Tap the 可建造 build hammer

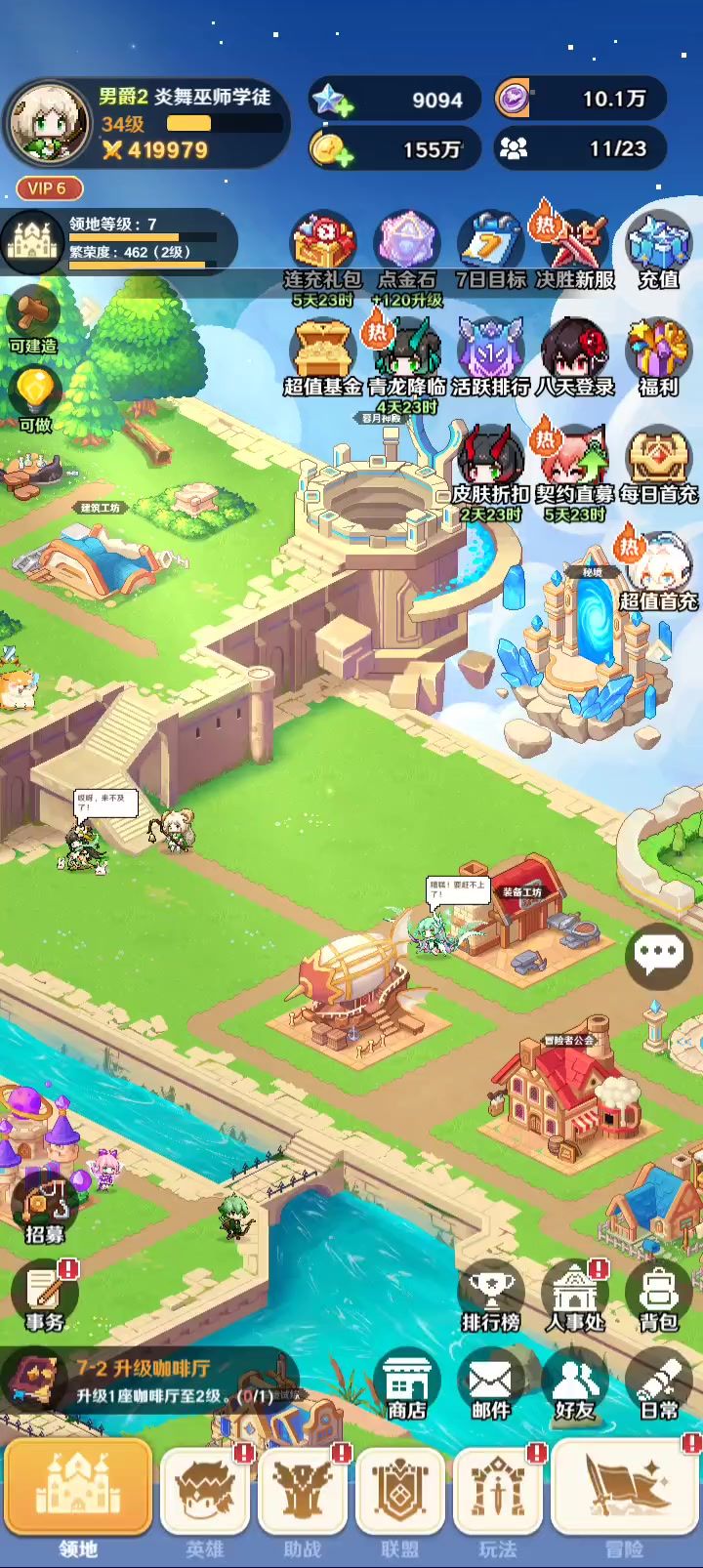click(34, 319)
